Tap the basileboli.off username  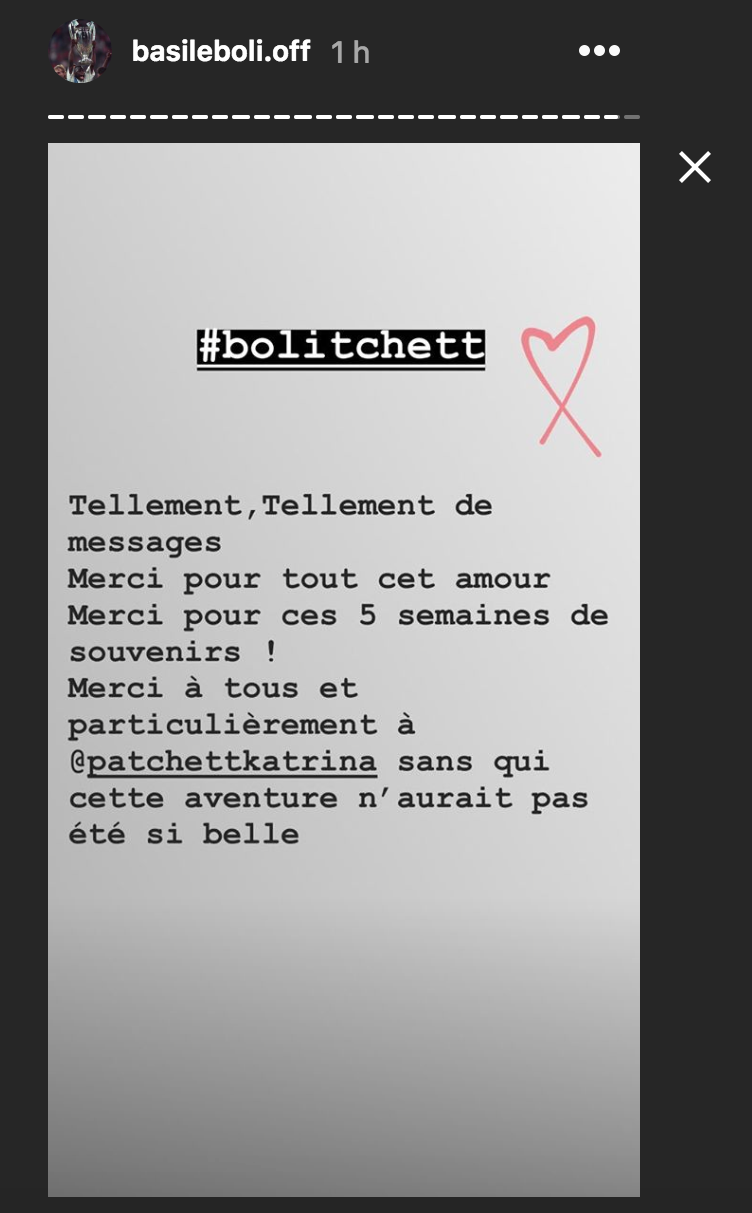(221, 51)
